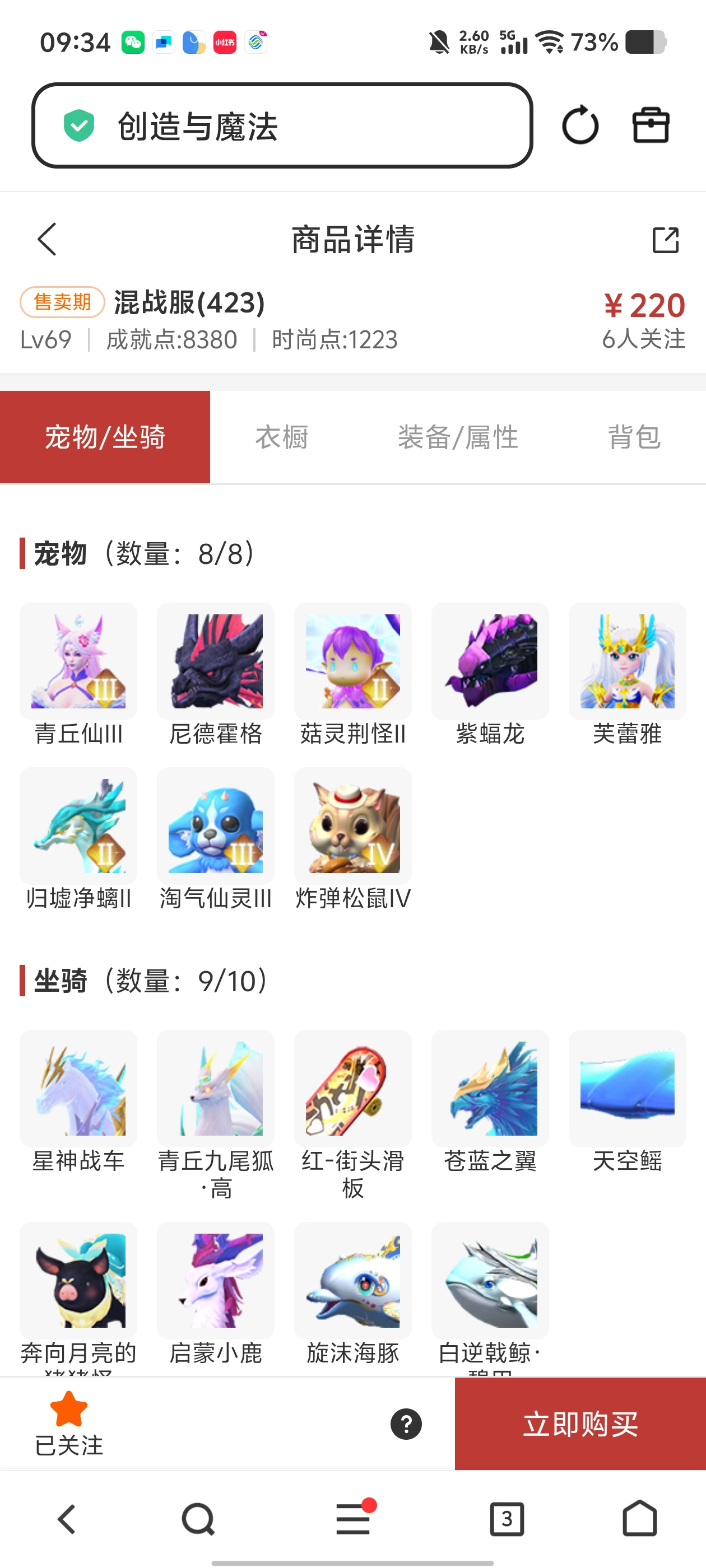Viewport: 706px width, 1568px height.
Task: Go to the browser home page
Action: [640, 1518]
